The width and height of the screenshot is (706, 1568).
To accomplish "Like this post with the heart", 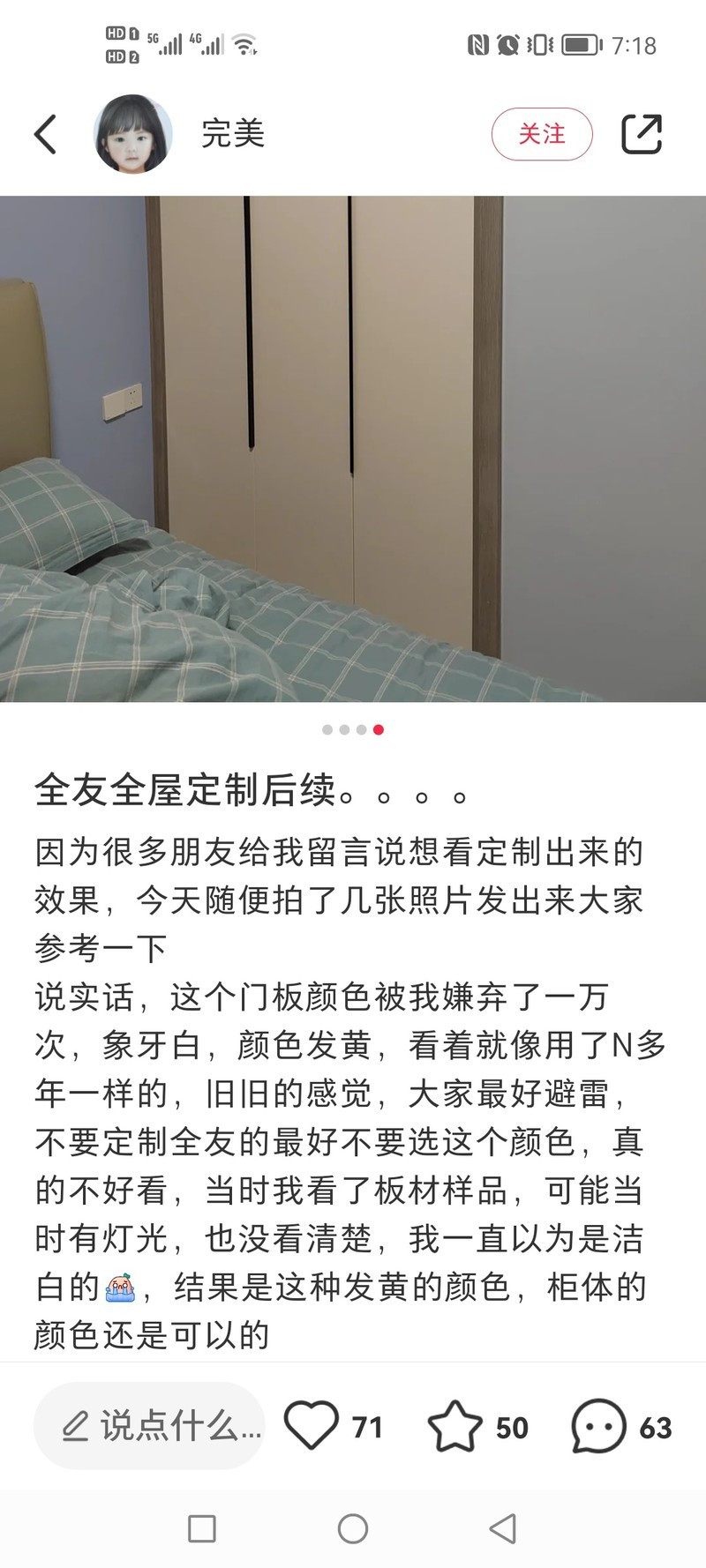I will pyautogui.click(x=312, y=1426).
